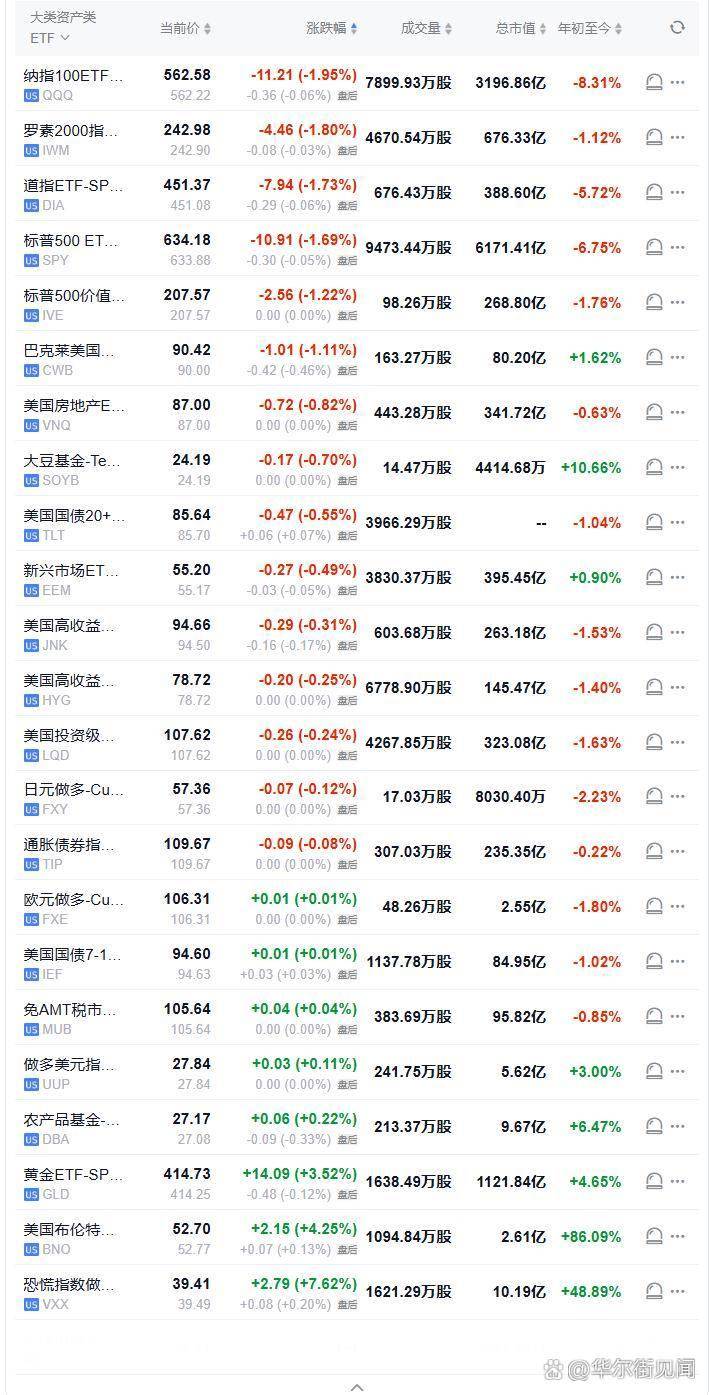Sort the list by 总市值

[521, 28]
